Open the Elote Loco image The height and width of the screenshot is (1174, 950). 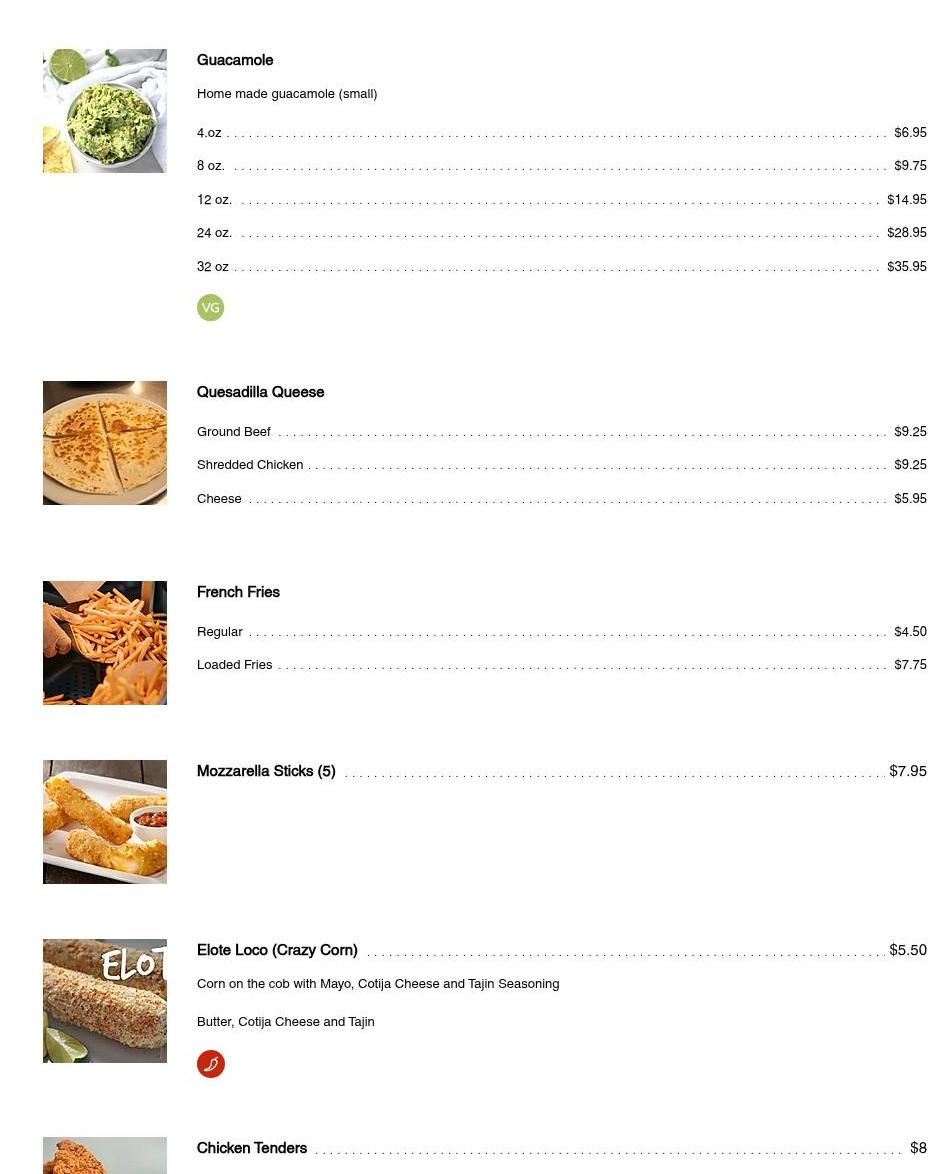(x=105, y=1001)
